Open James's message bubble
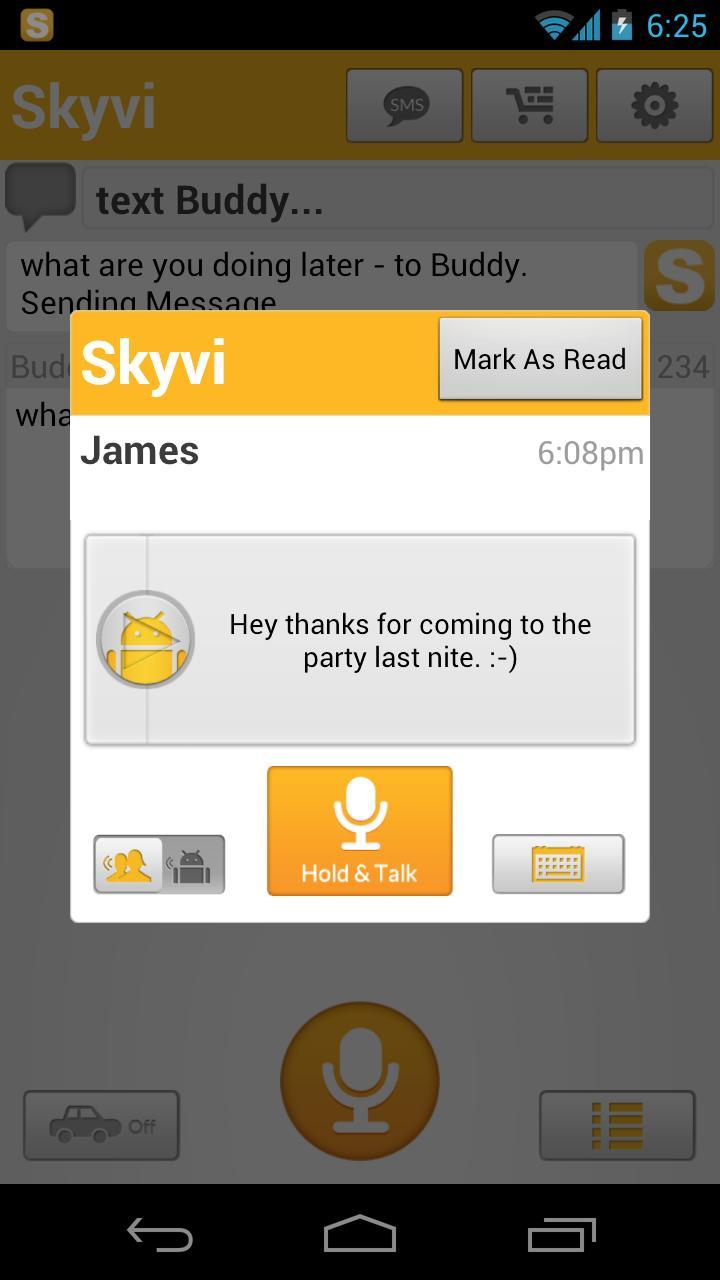This screenshot has width=720, height=1280. pos(360,640)
